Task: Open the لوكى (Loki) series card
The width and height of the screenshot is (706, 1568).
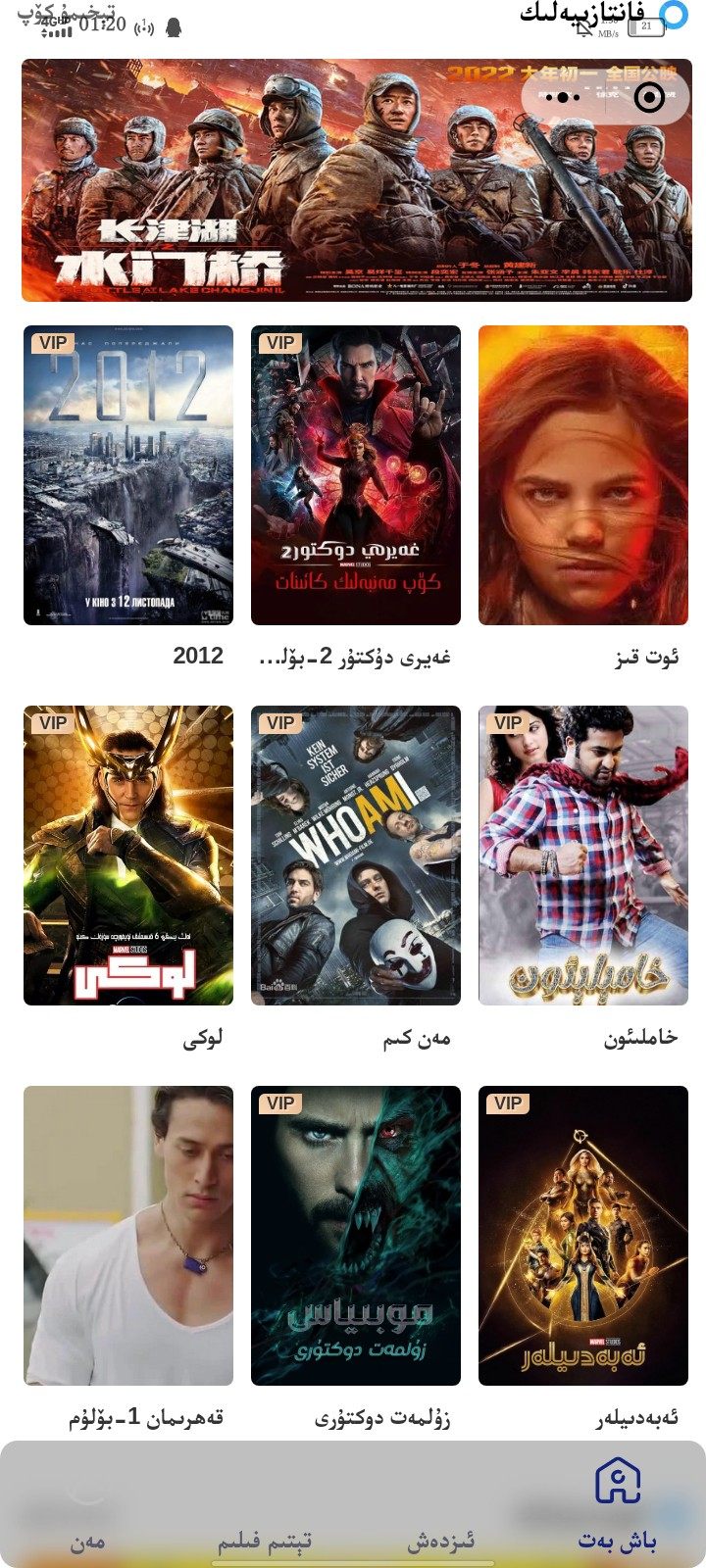Action: click(128, 856)
